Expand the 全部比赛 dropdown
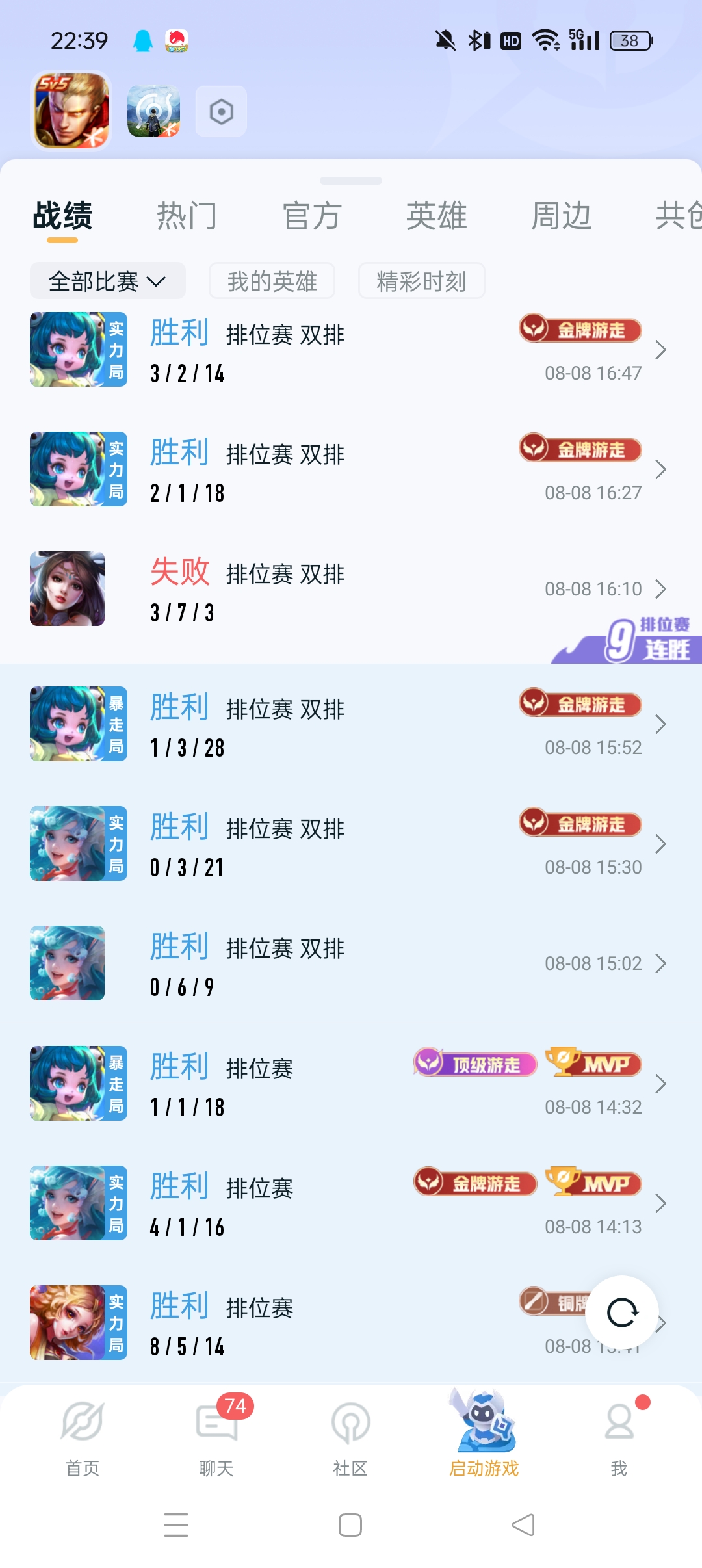702x1568 pixels. pyautogui.click(x=107, y=281)
